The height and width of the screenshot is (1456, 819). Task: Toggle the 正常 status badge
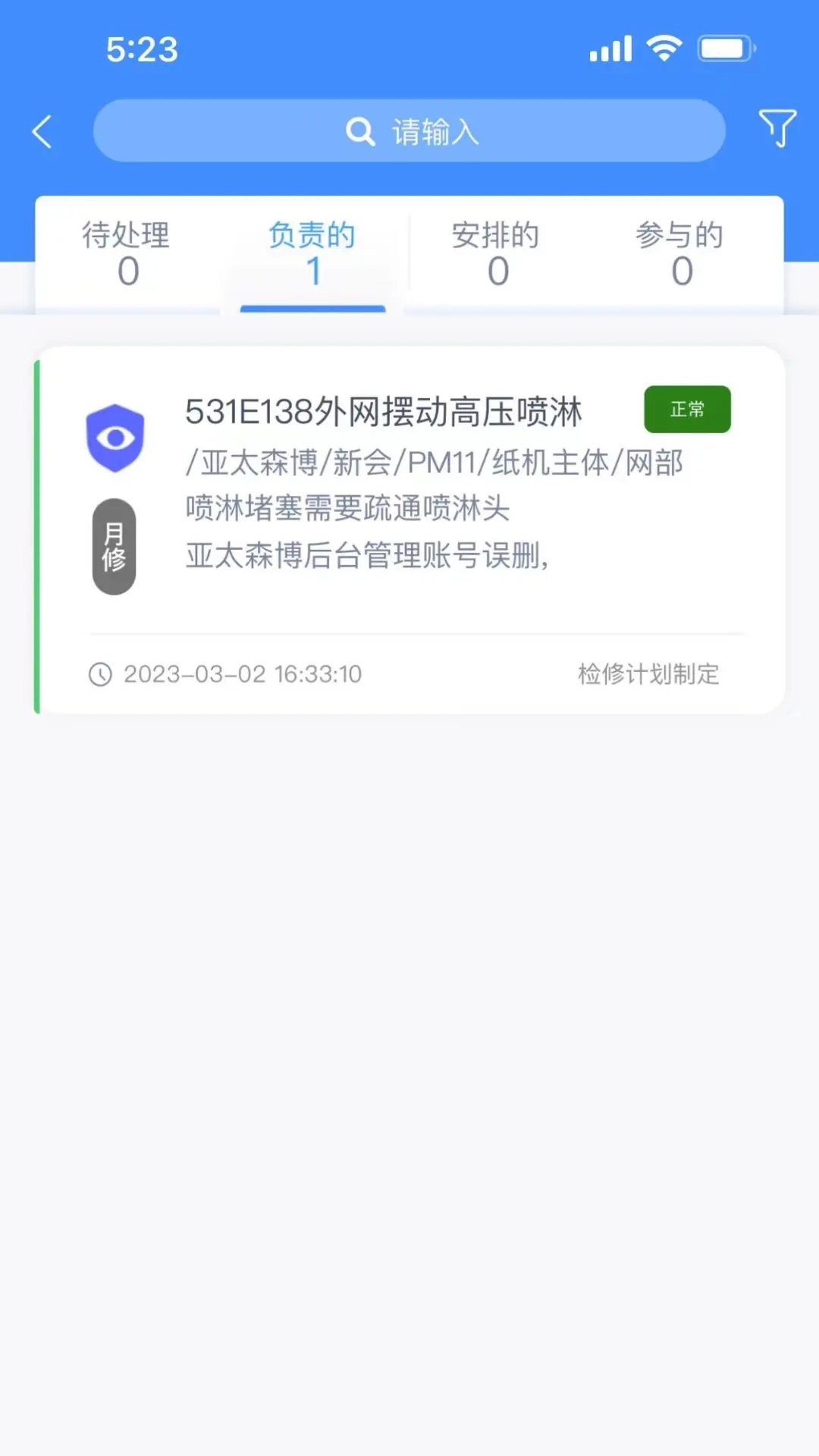coord(686,409)
